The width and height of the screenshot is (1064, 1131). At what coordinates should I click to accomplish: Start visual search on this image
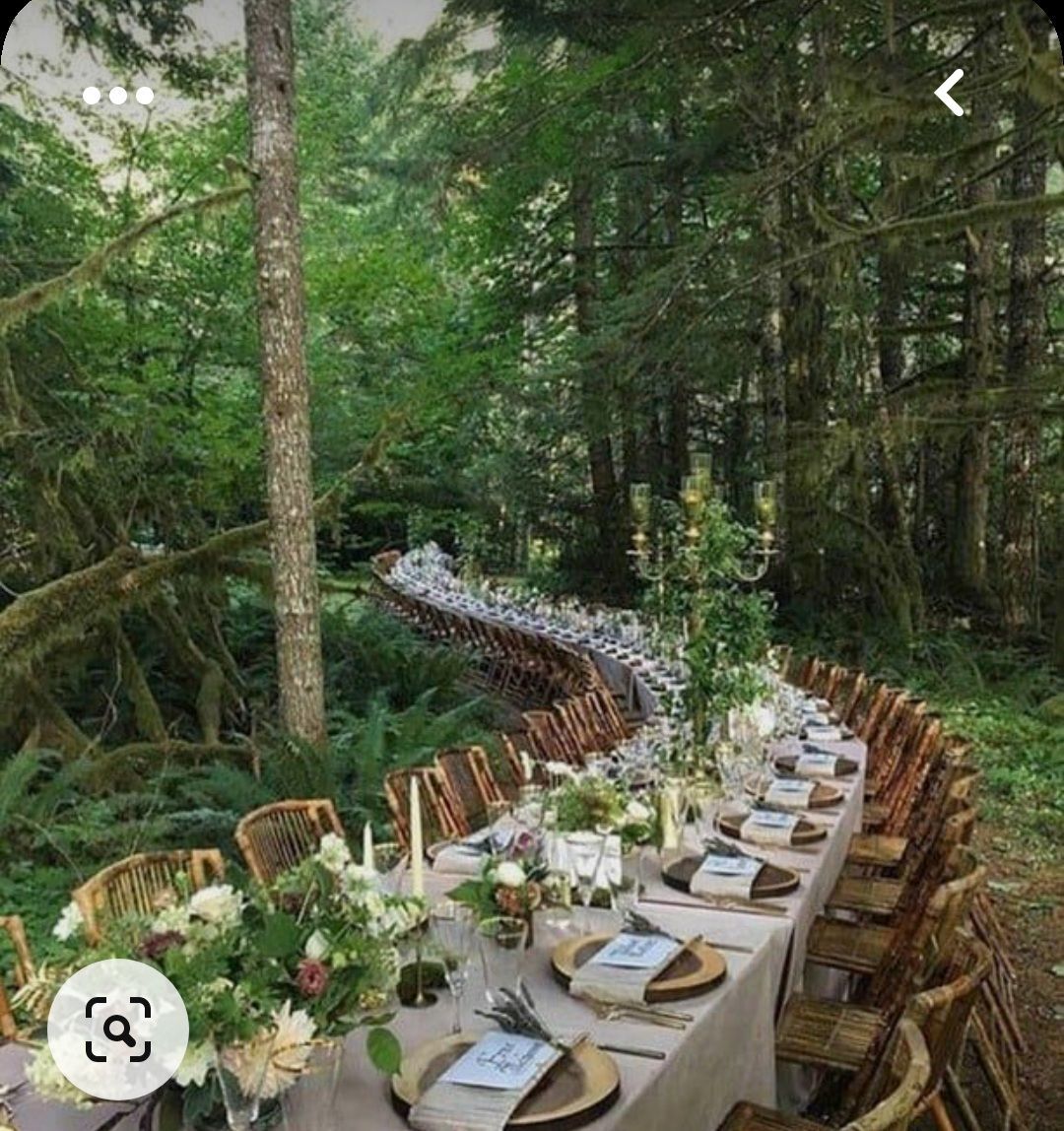coord(118,1030)
